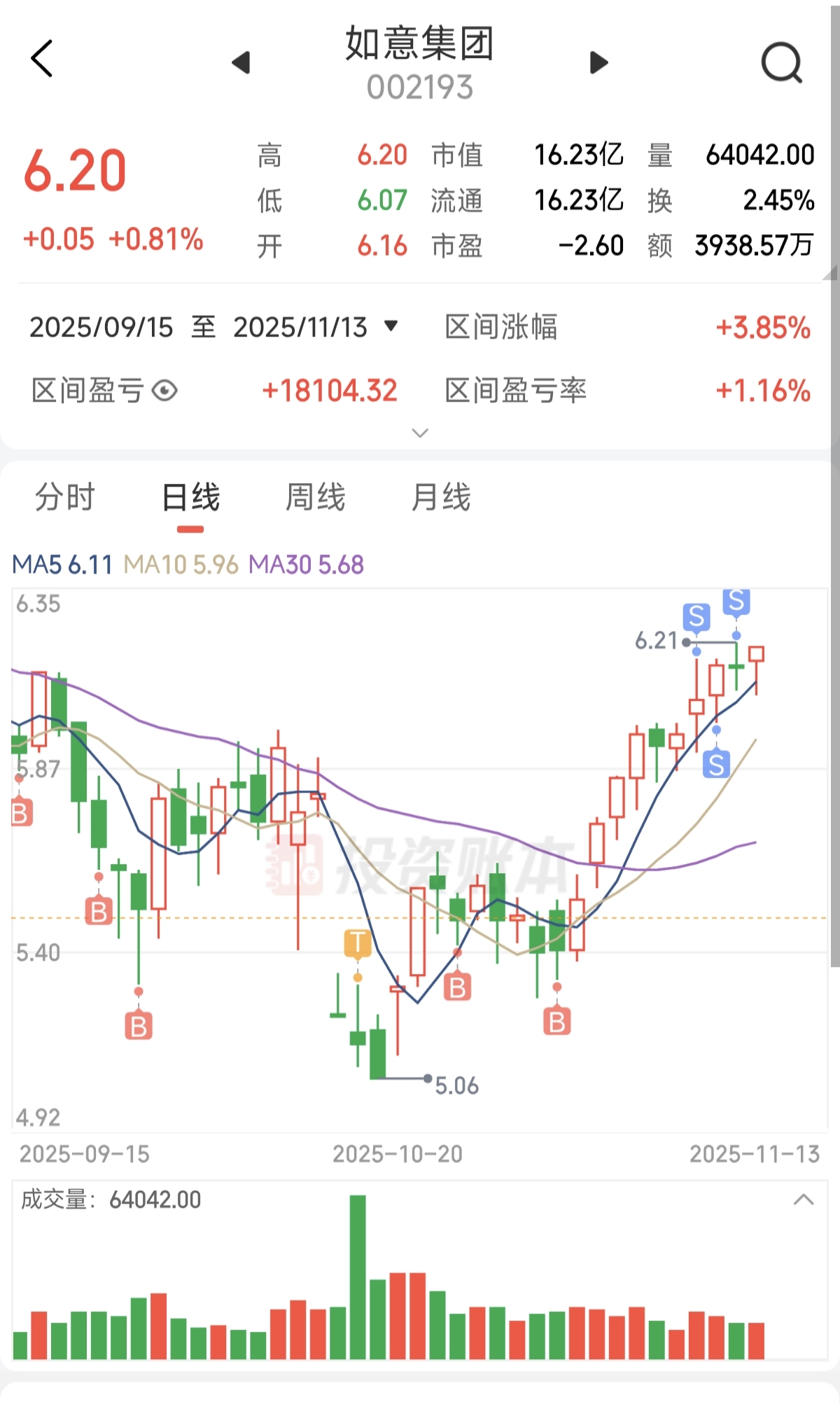The image size is (840, 1404).
Task: Open the date range dropdown
Action: click(391, 326)
